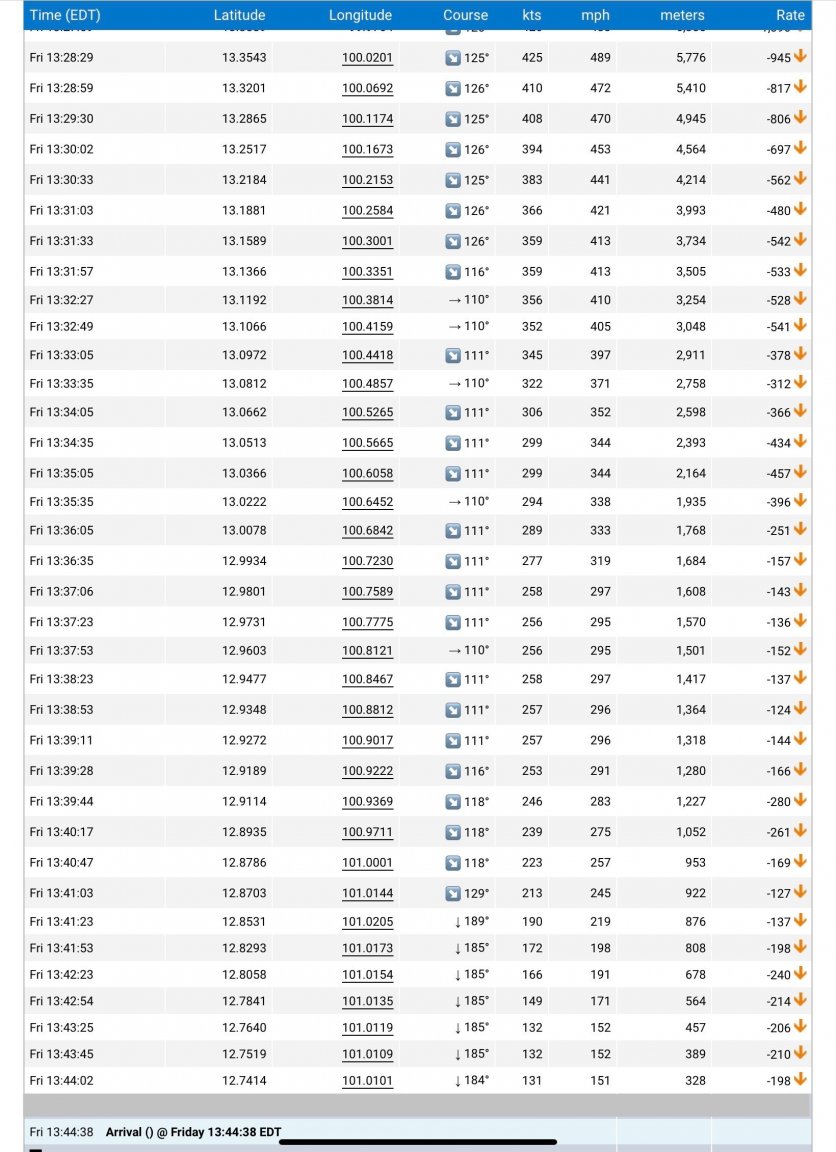Open the 100.7589 longitude link
Image resolution: width=836 pixels, height=1152 pixels.
(x=367, y=592)
